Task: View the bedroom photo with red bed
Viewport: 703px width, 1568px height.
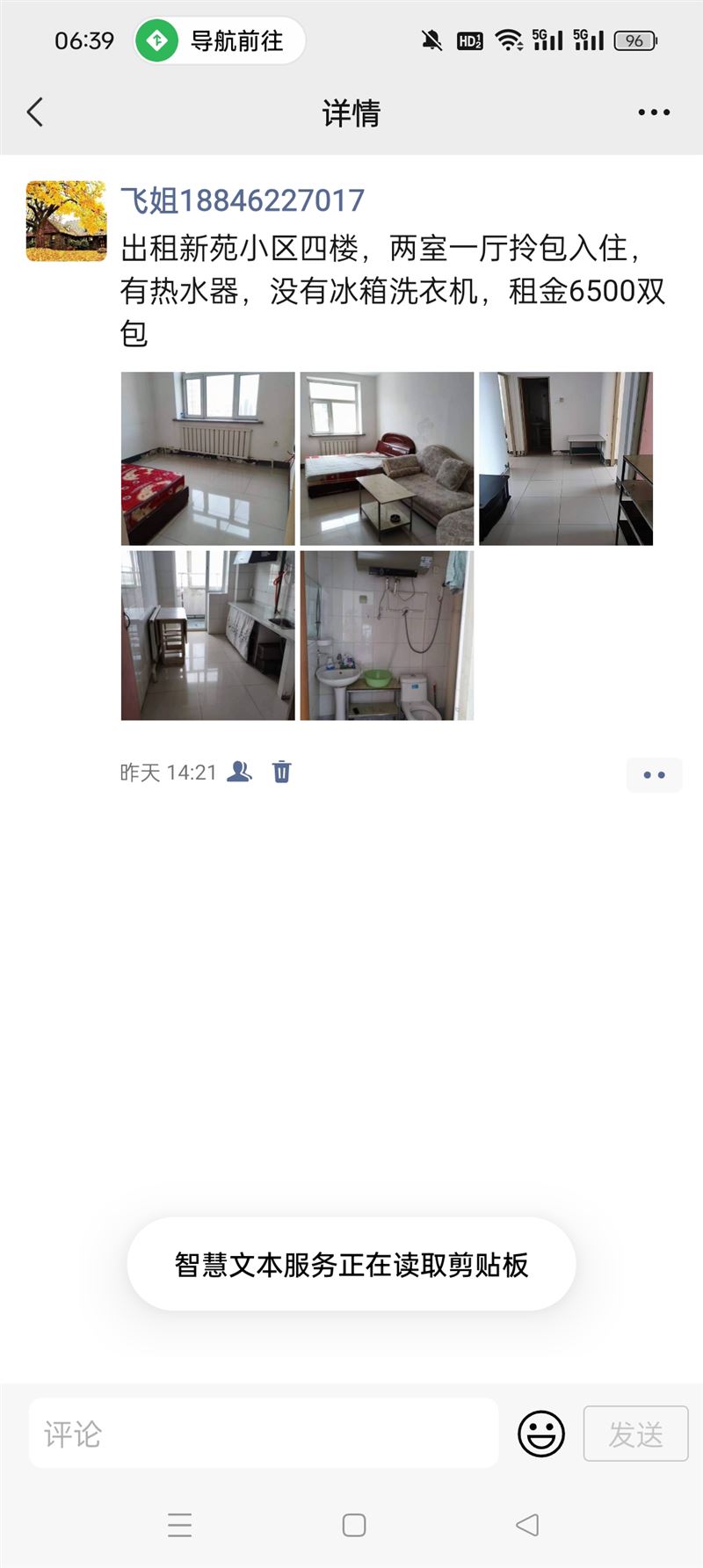Action: pos(208,459)
